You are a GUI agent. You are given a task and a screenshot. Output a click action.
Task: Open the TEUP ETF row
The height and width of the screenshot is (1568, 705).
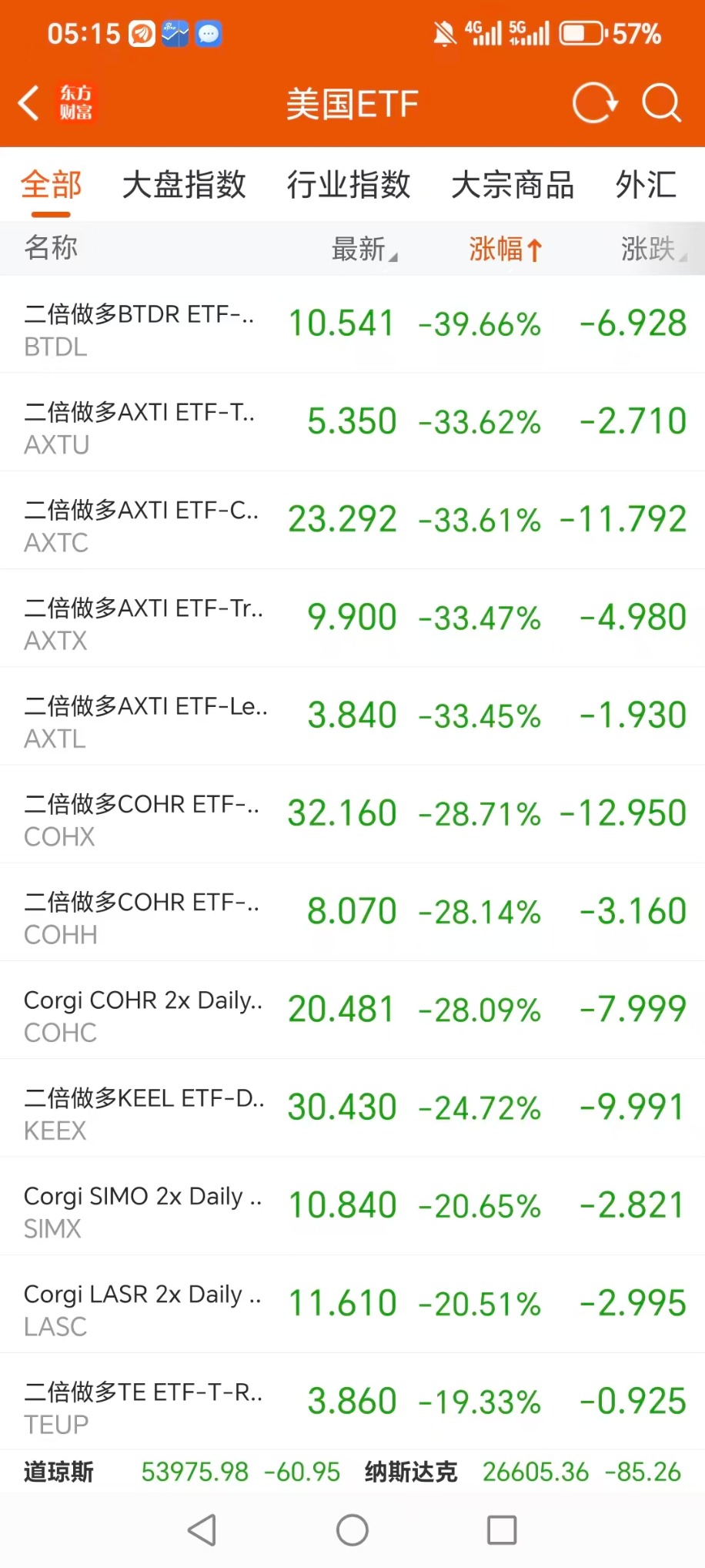point(352,1402)
